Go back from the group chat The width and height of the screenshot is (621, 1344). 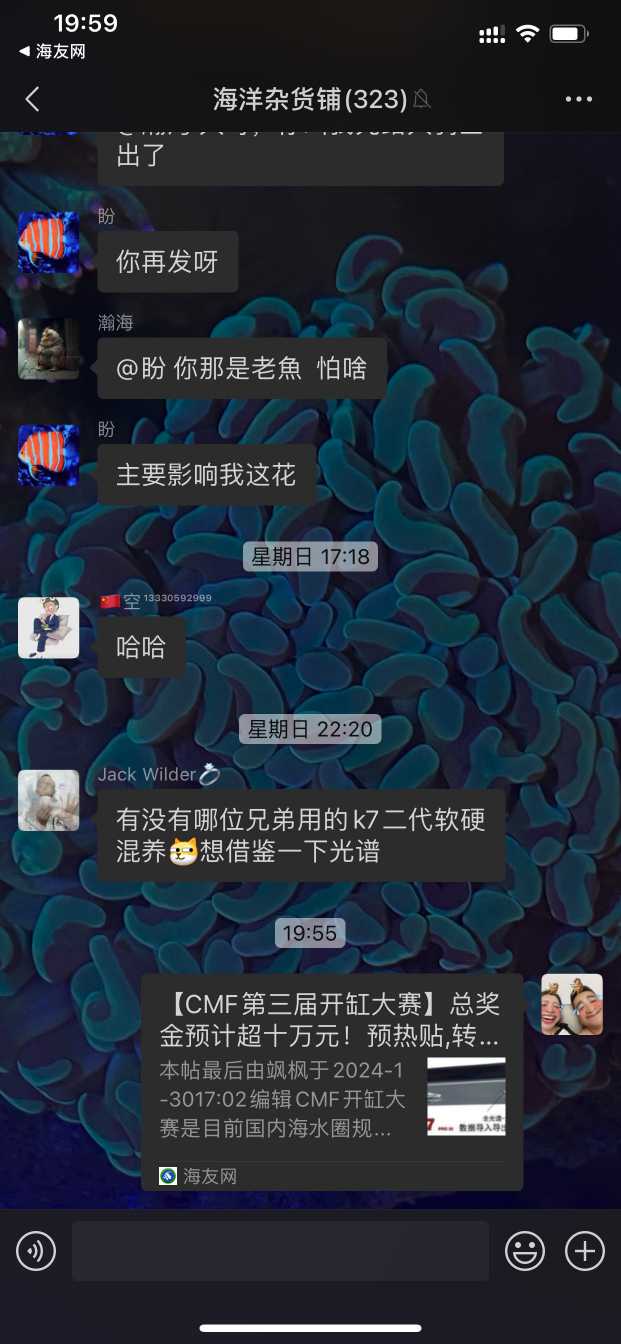(x=32, y=99)
